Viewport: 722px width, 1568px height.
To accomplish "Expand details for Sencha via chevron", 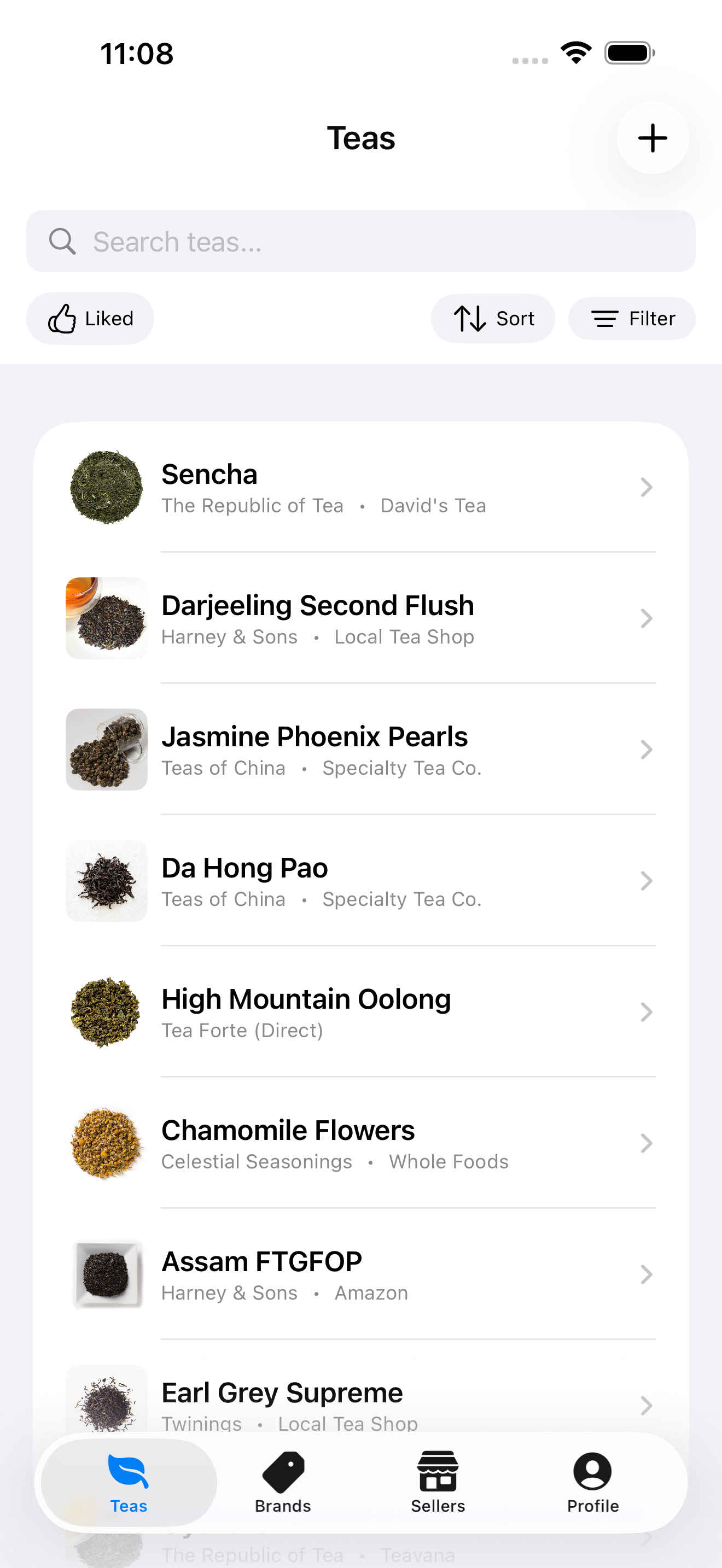I will (x=647, y=487).
